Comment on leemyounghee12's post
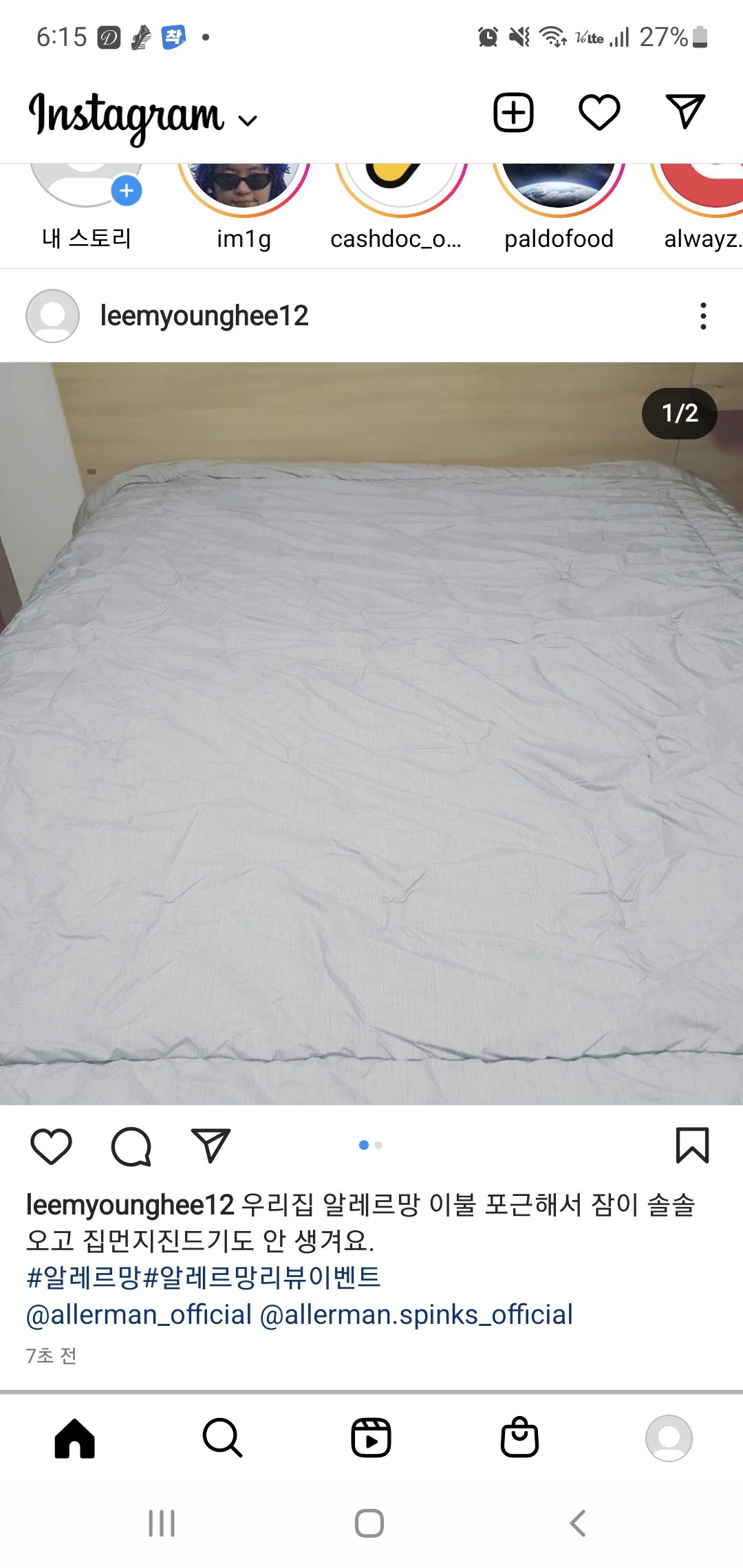The width and height of the screenshot is (743, 1568). point(131,1146)
